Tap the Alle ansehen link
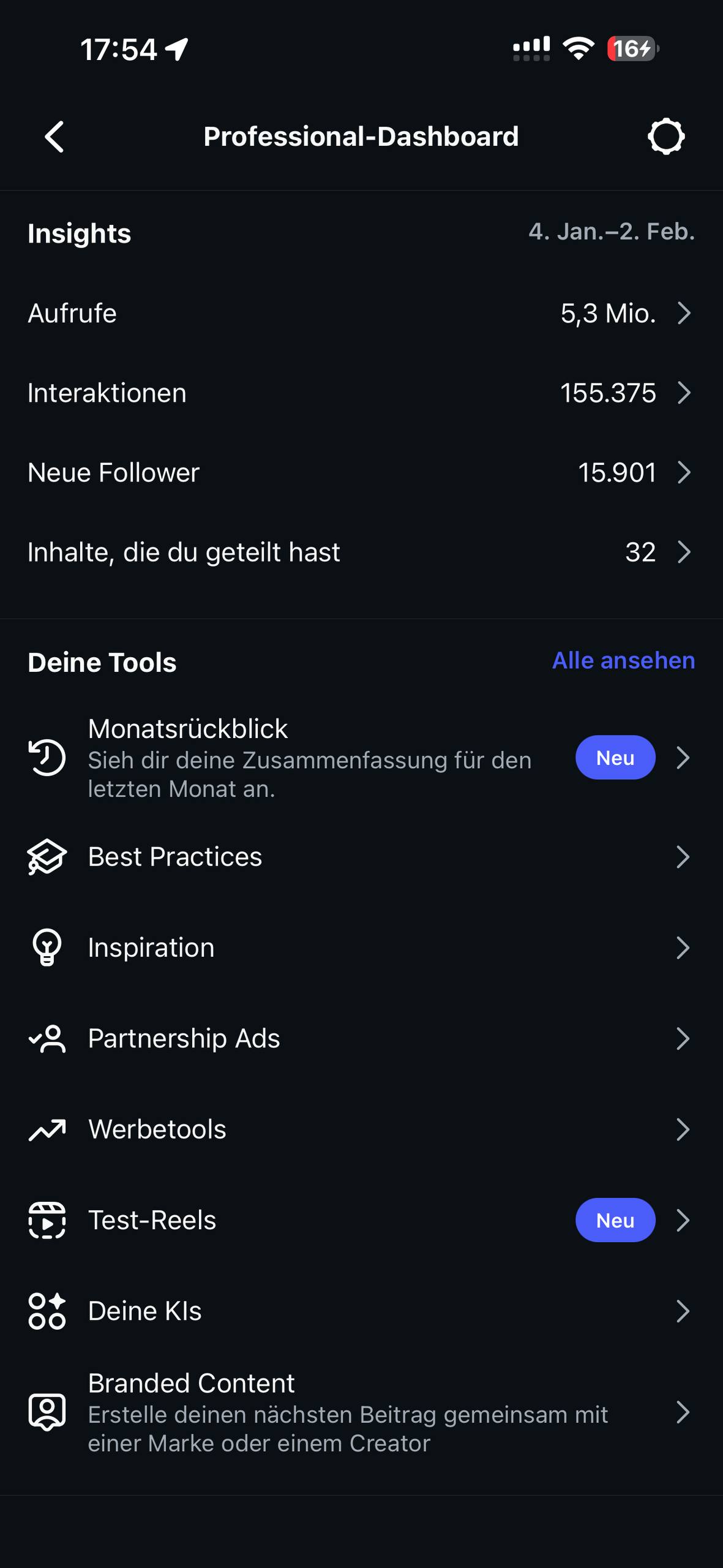The width and height of the screenshot is (723, 1568). point(623,661)
